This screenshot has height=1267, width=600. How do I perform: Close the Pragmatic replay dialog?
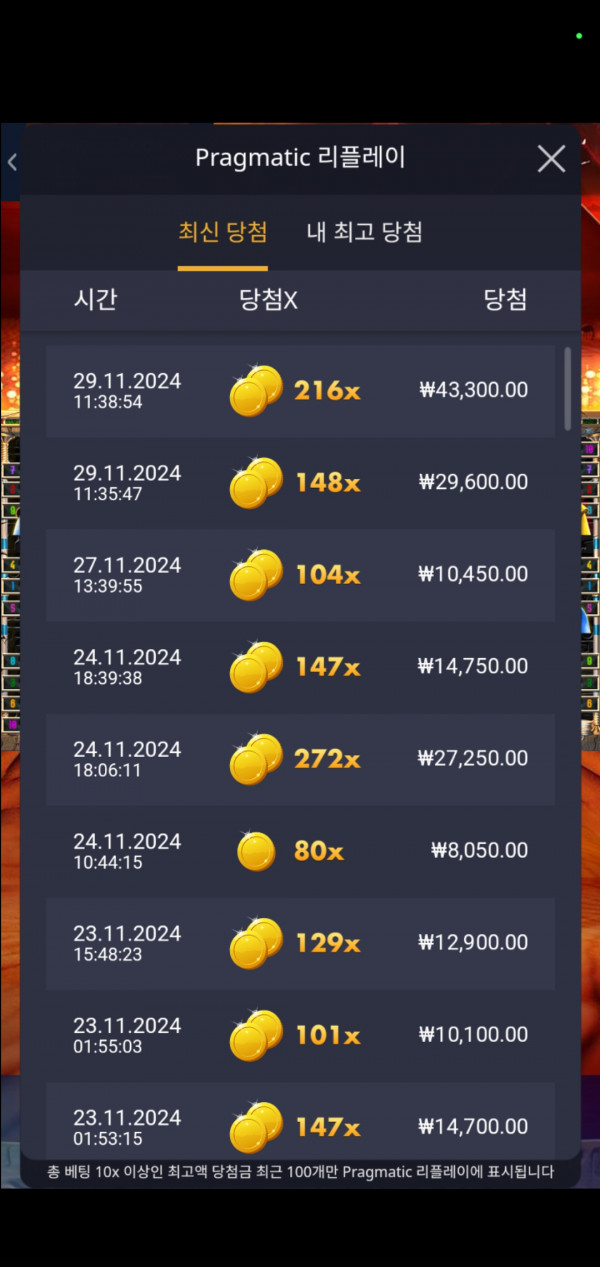(551, 158)
